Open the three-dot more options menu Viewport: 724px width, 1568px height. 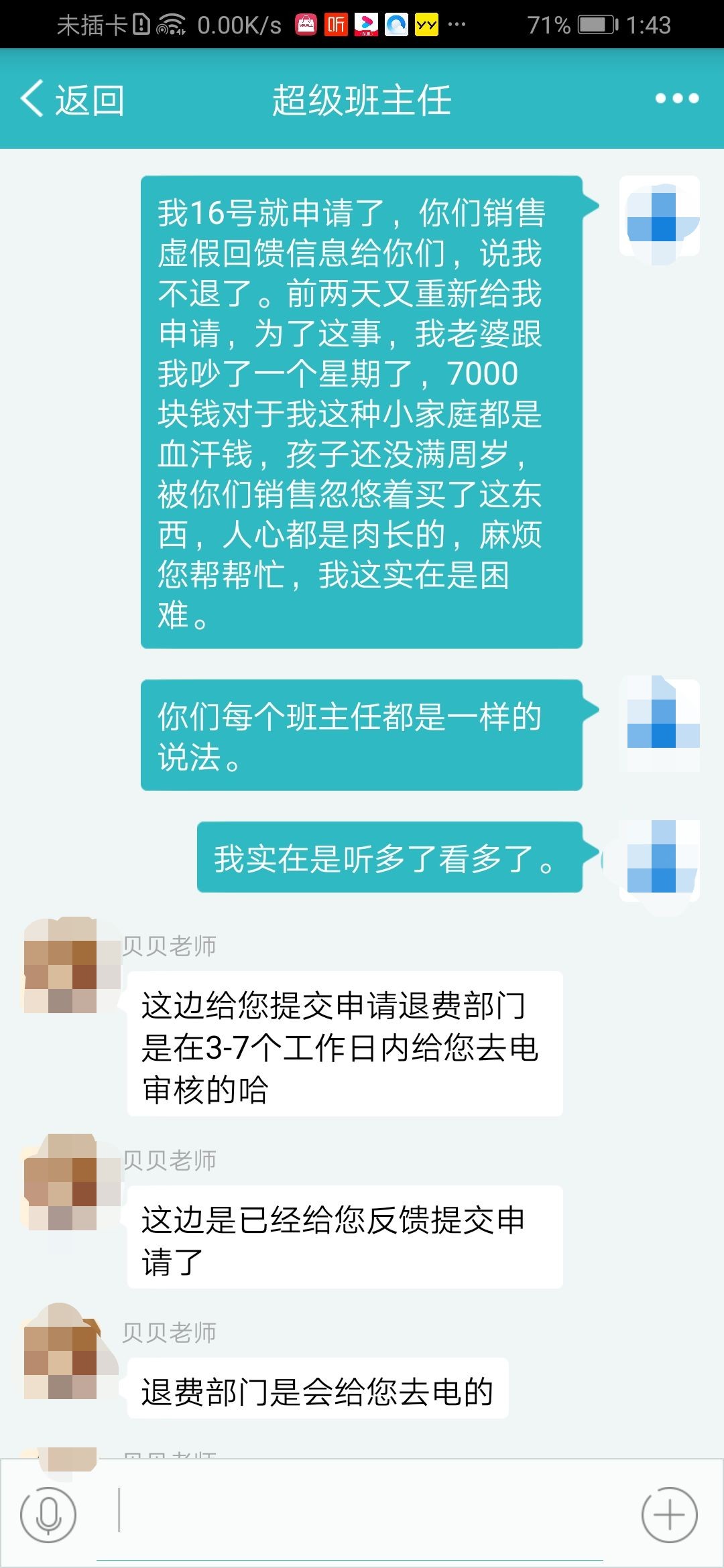click(676, 99)
